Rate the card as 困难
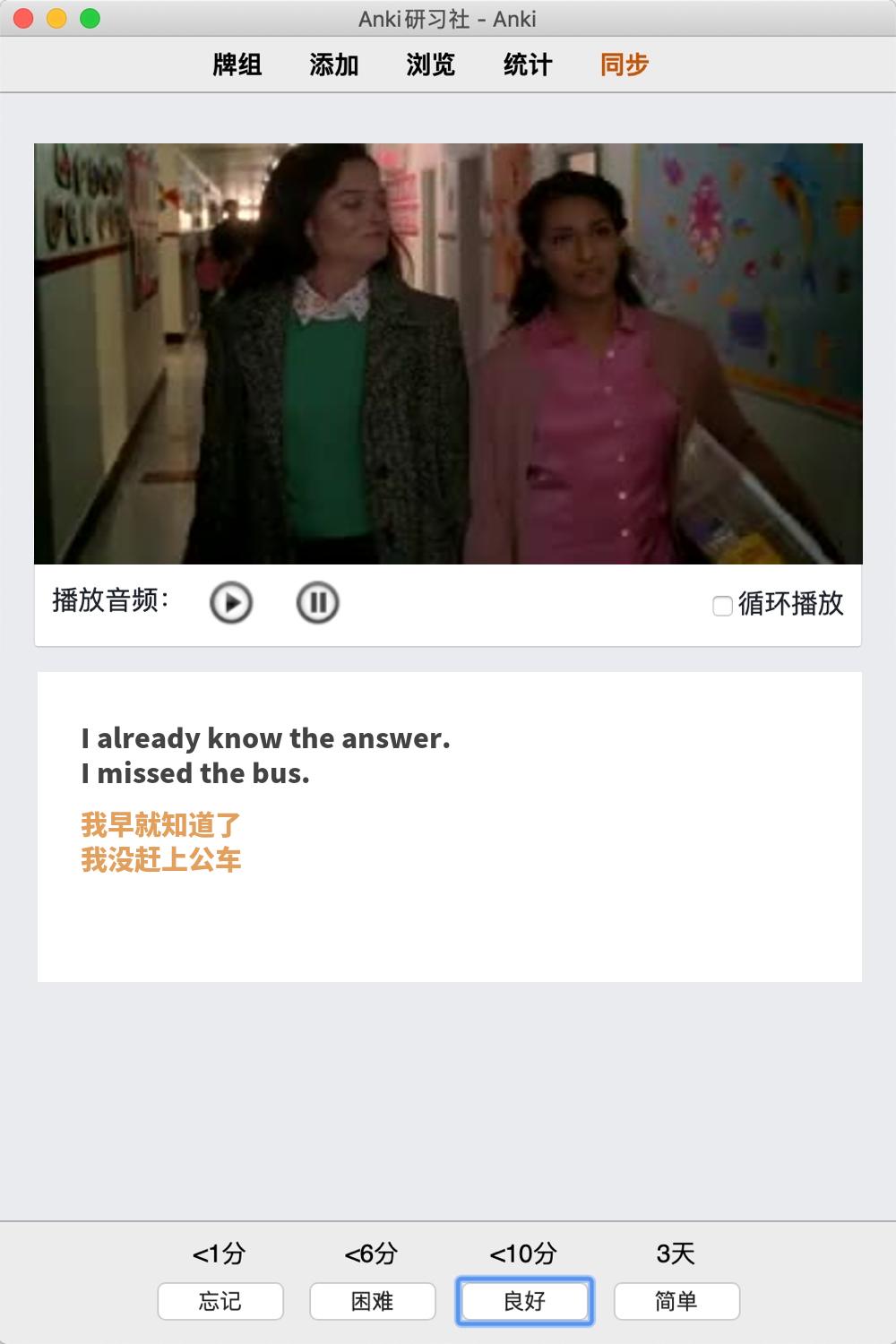Image resolution: width=896 pixels, height=1344 pixels. pos(373,1301)
